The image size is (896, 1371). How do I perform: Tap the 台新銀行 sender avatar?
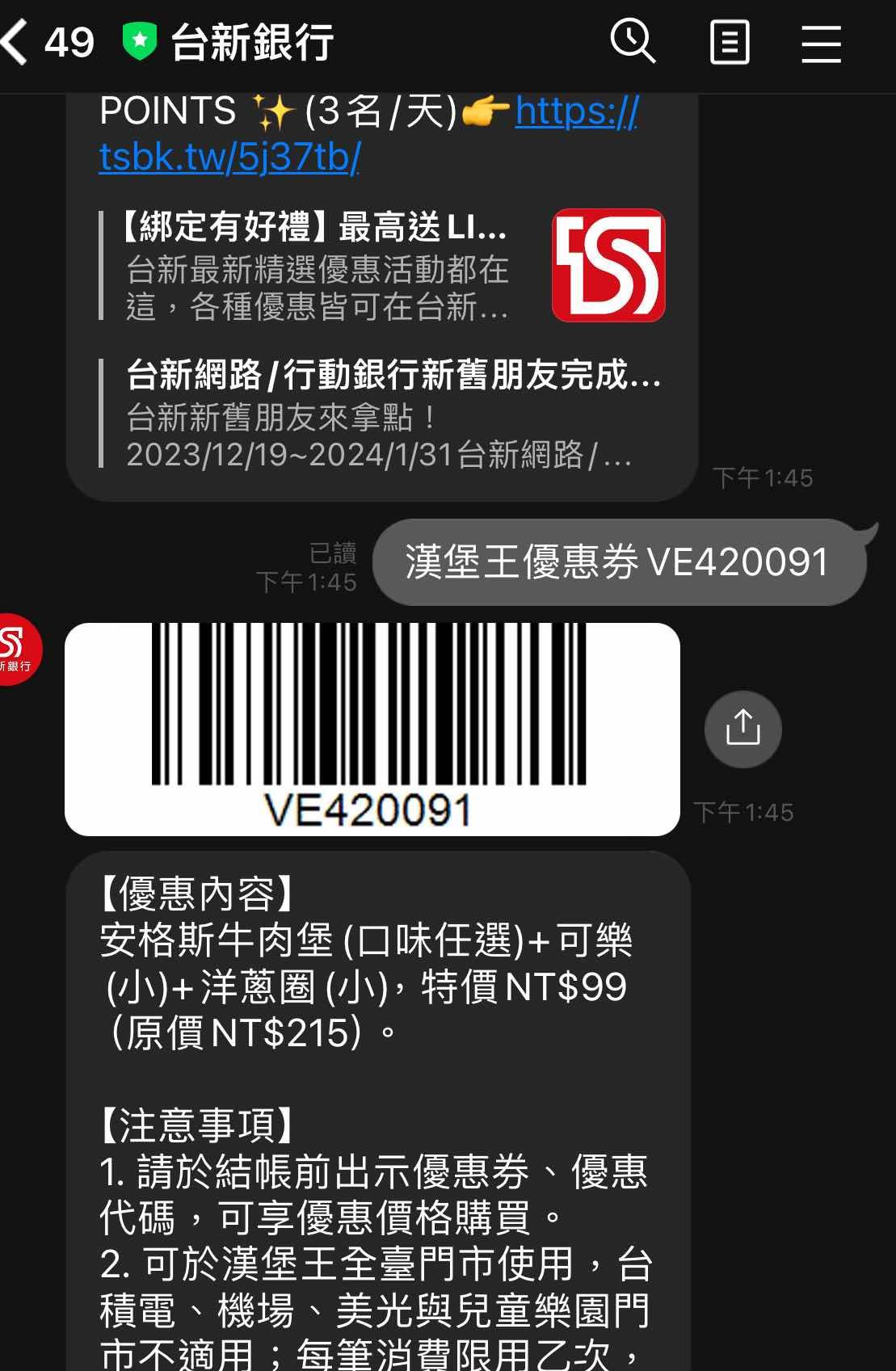[x=16, y=650]
